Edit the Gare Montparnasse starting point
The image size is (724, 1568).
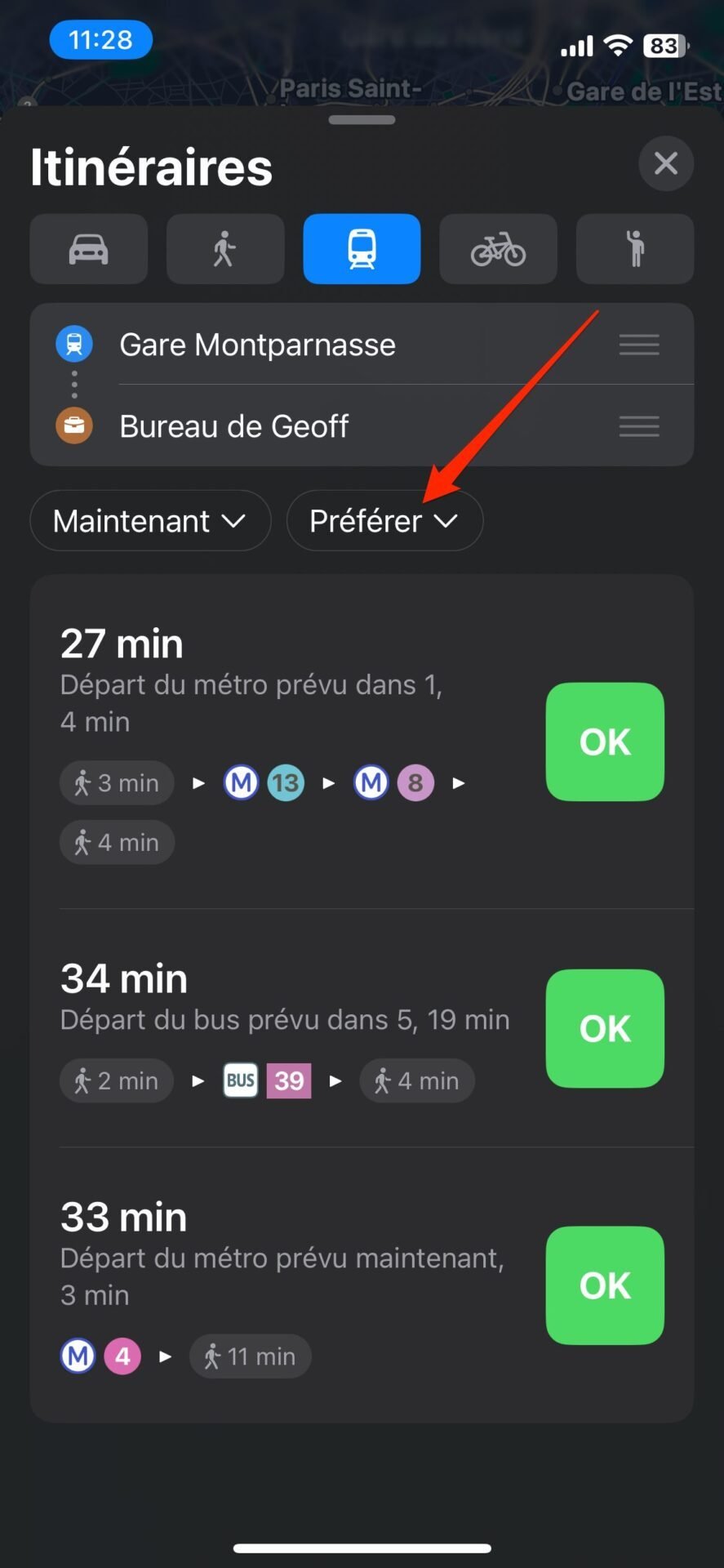[x=257, y=345]
